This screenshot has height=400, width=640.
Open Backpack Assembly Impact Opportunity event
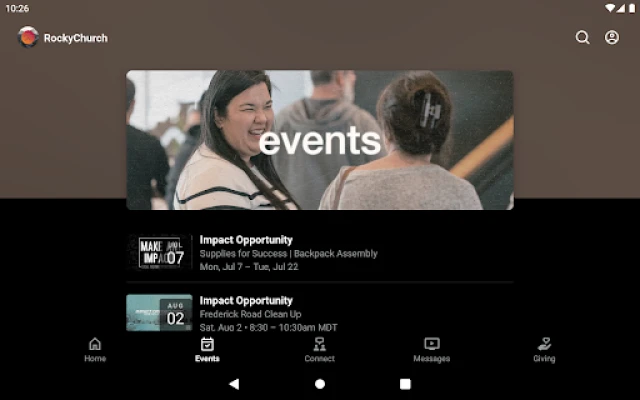coord(320,253)
